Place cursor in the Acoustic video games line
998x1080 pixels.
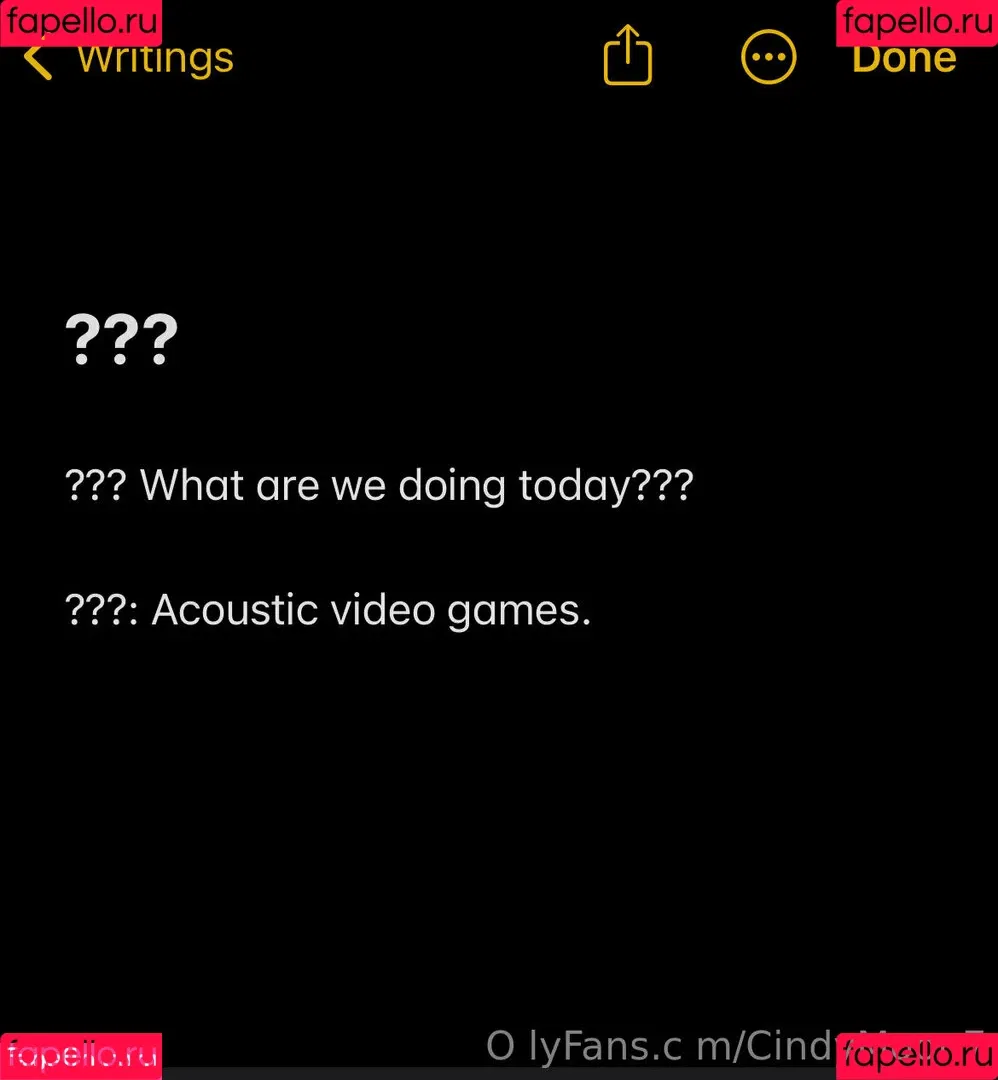370,610
